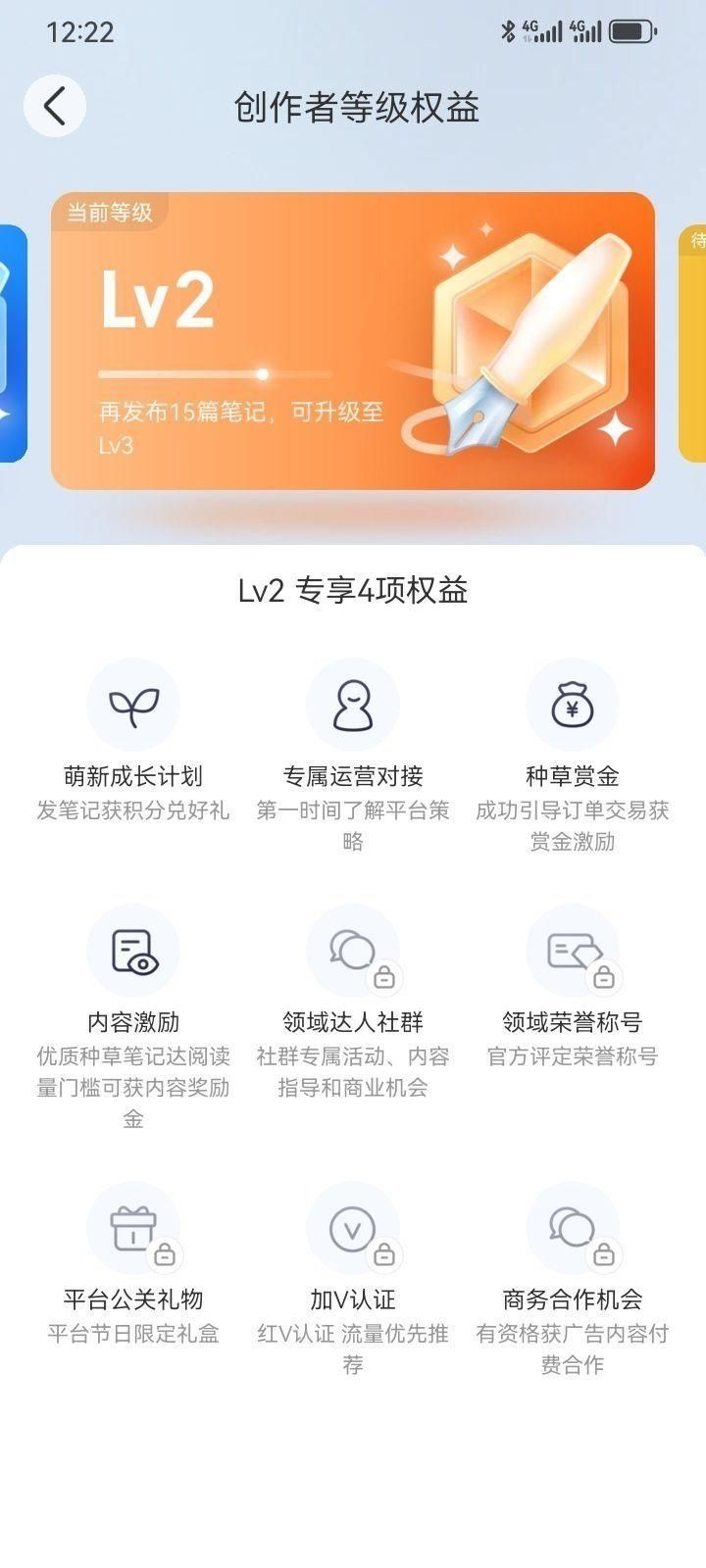Go back from creator level benefits page

pos(55,106)
